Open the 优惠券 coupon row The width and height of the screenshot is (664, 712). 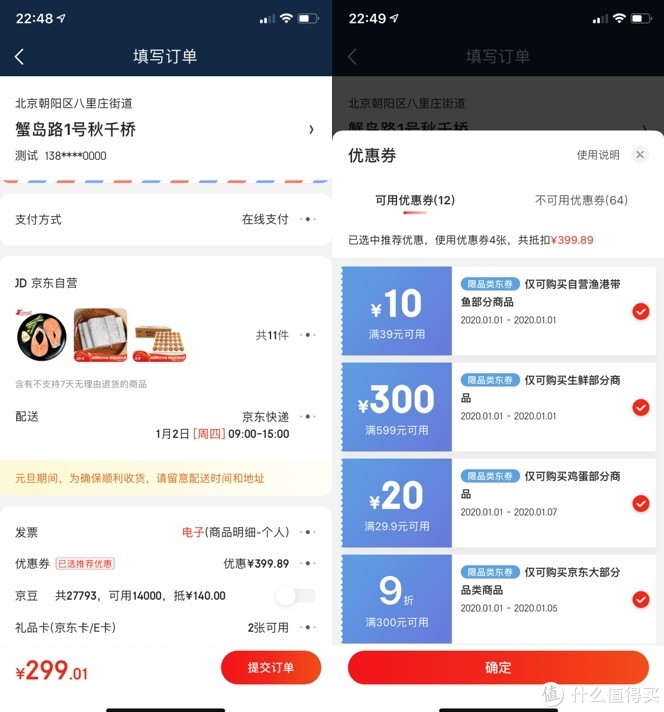tap(165, 563)
